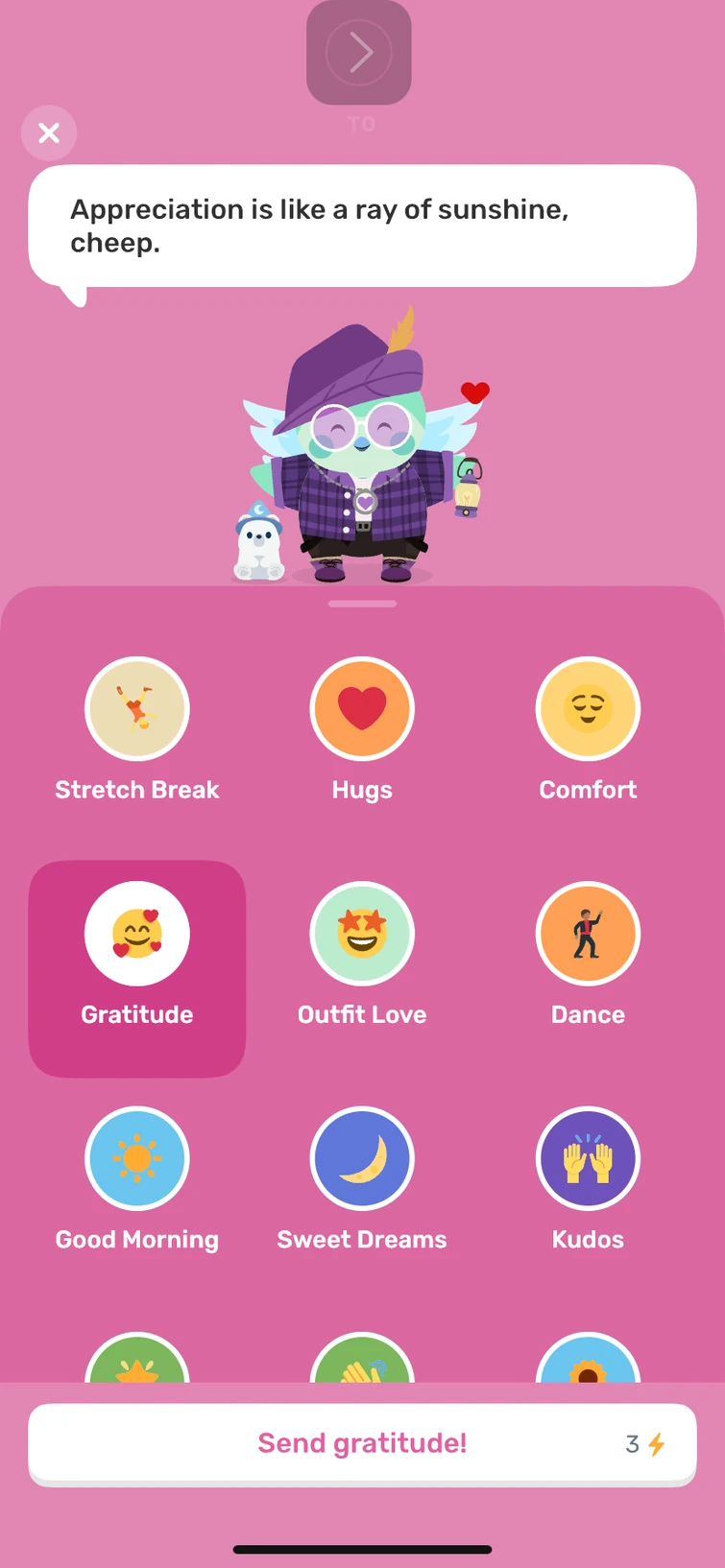
Task: Collapse the vibes panel via its drag handle
Action: click(x=362, y=604)
